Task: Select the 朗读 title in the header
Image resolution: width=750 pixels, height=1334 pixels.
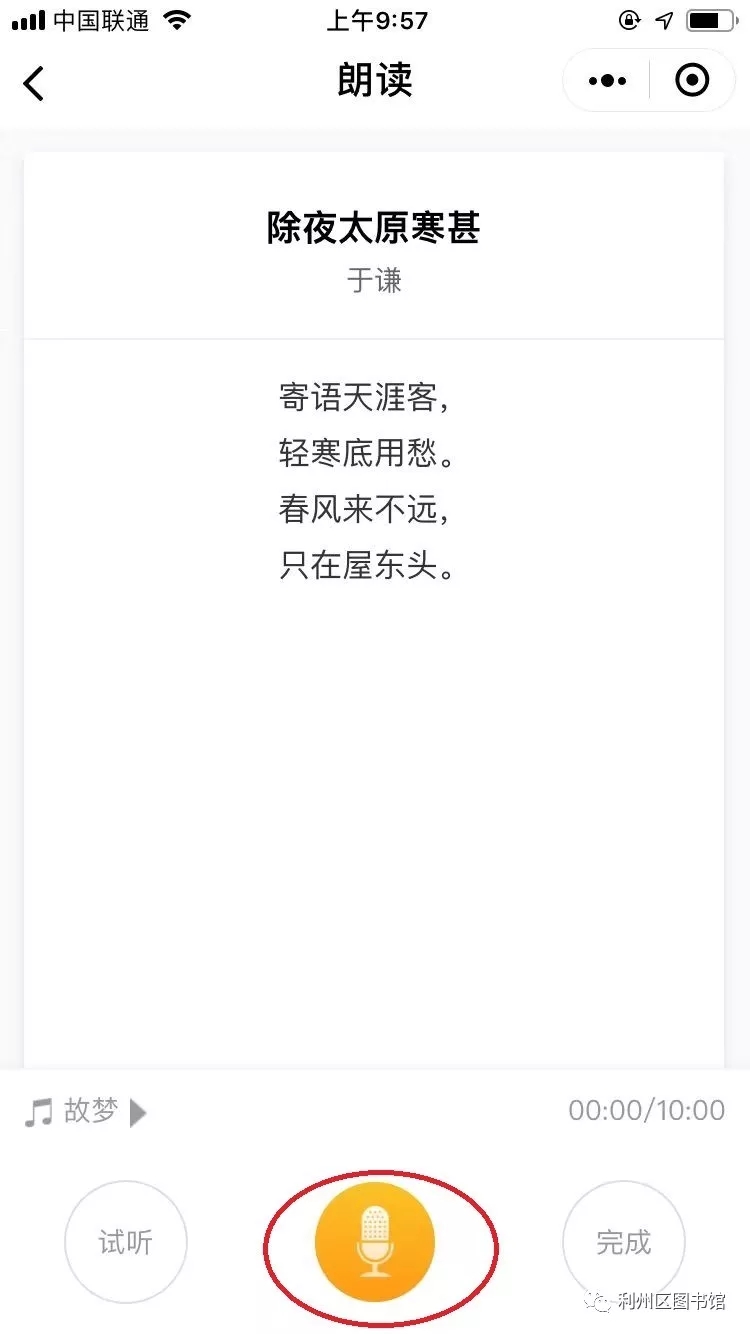Action: pos(375,80)
